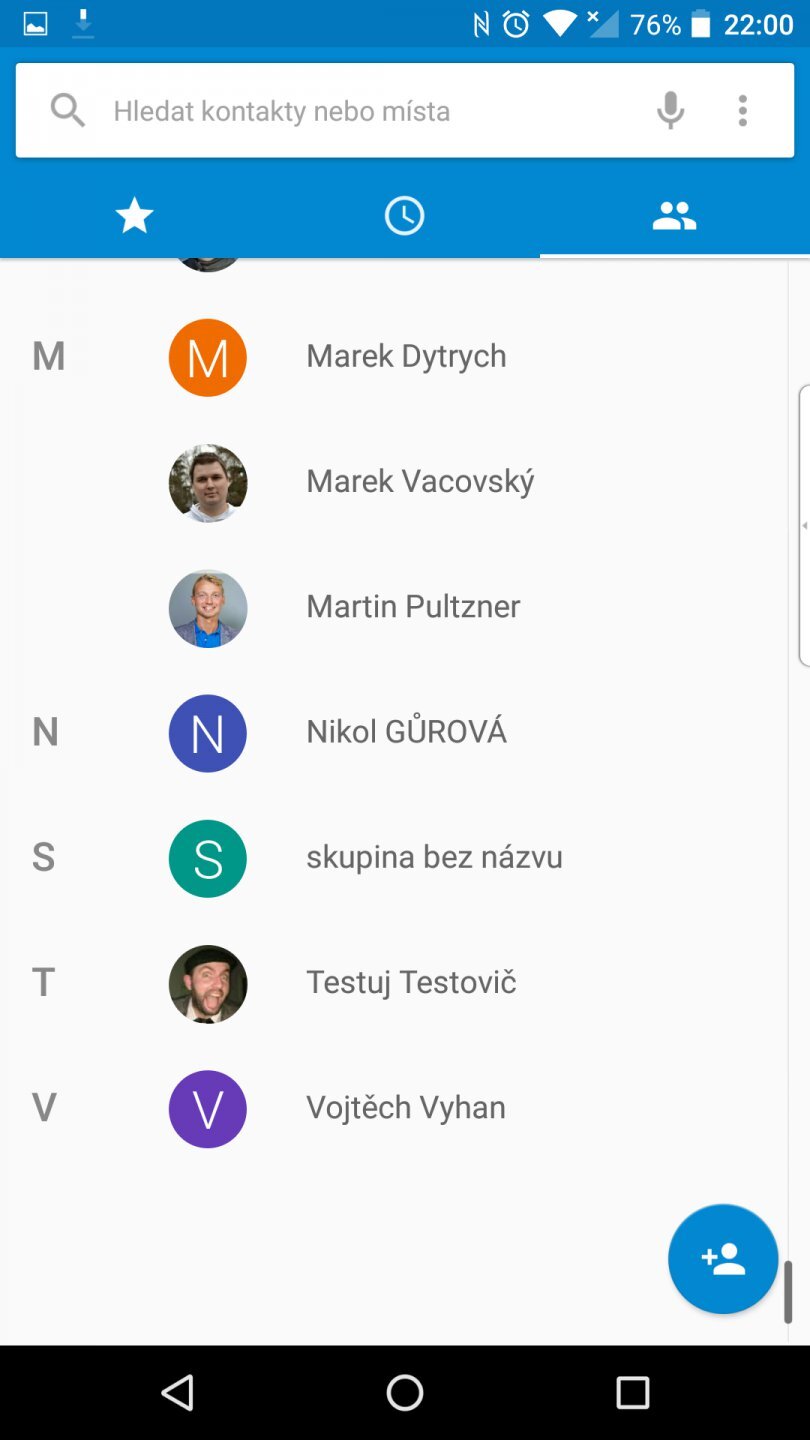Open contact Marek Dytrych
Screen dimensions: 810x1440
pos(406,357)
